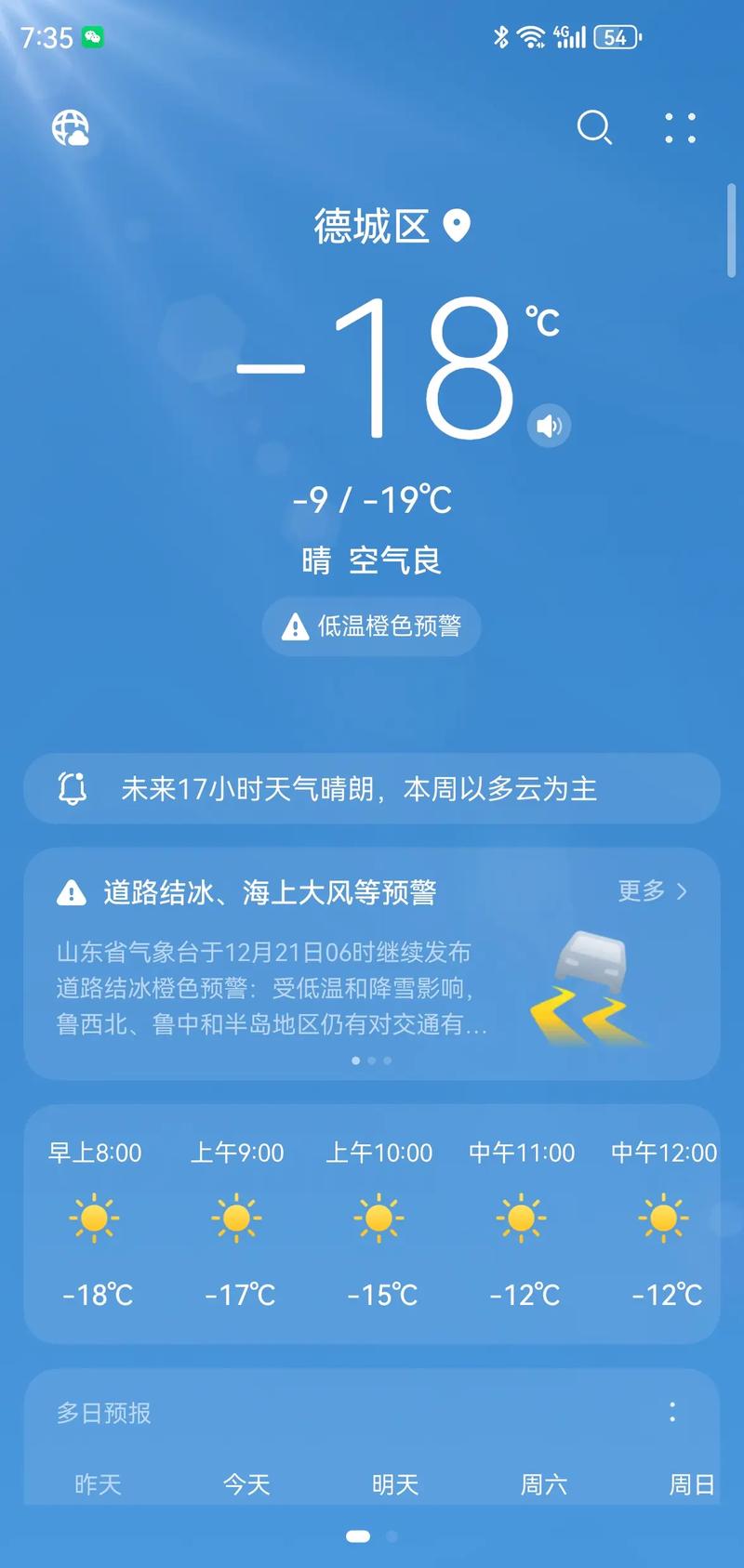Tap the second carousel dot on alert card

tap(371, 1060)
